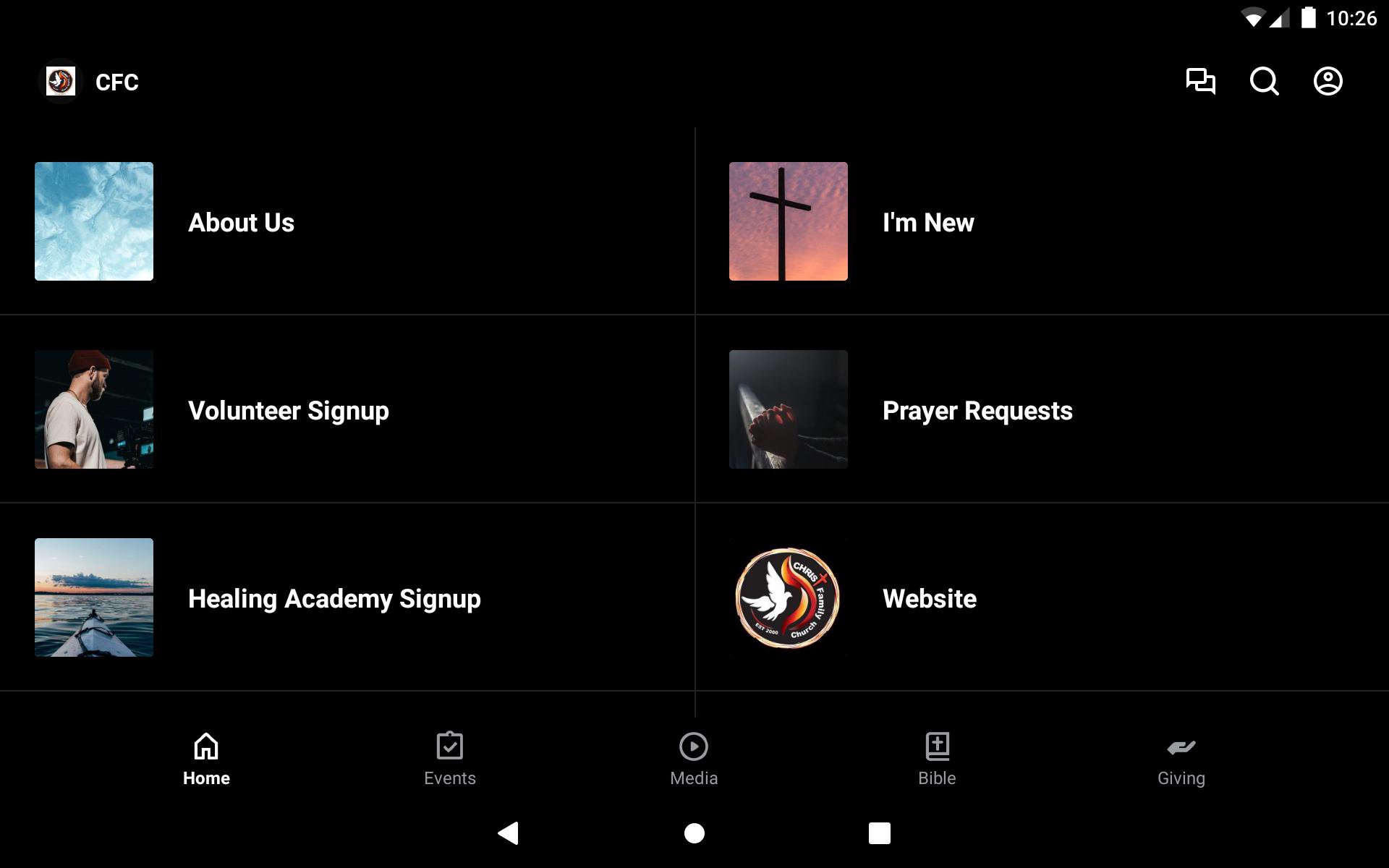Switch to the Media tab

pyautogui.click(x=694, y=759)
